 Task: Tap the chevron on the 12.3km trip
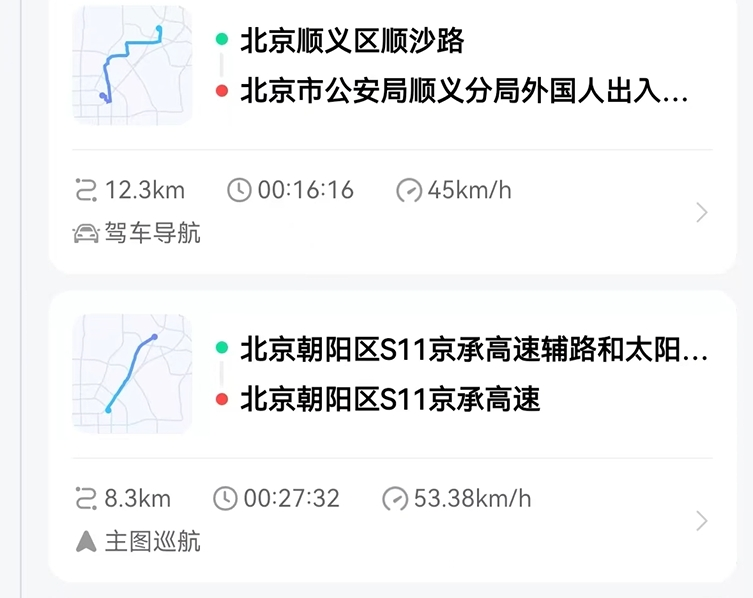point(702,212)
